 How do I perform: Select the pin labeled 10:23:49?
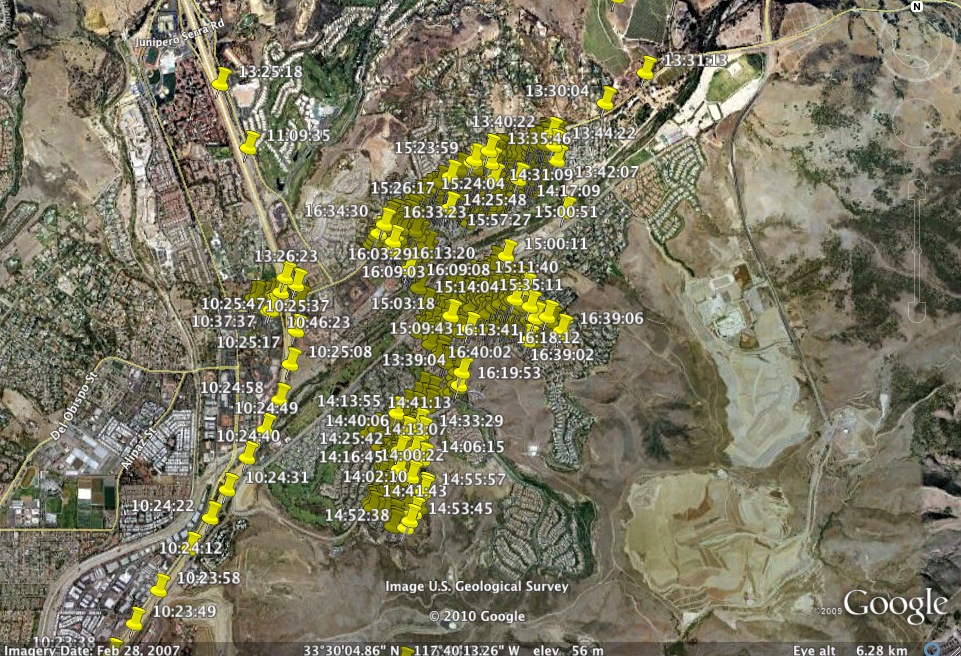pos(134,619)
